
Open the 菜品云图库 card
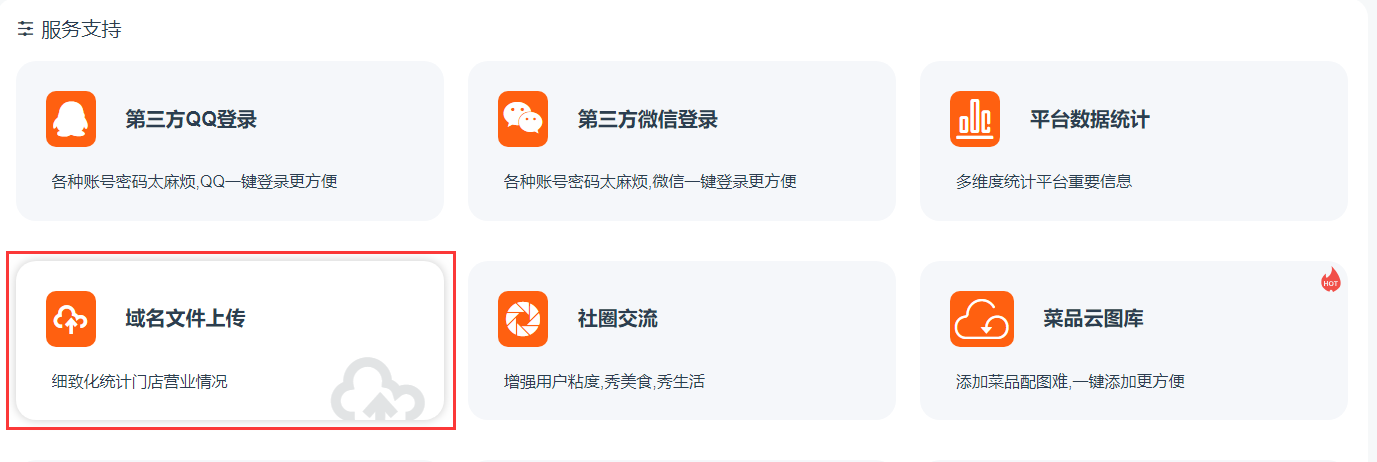pyautogui.click(x=1133, y=340)
